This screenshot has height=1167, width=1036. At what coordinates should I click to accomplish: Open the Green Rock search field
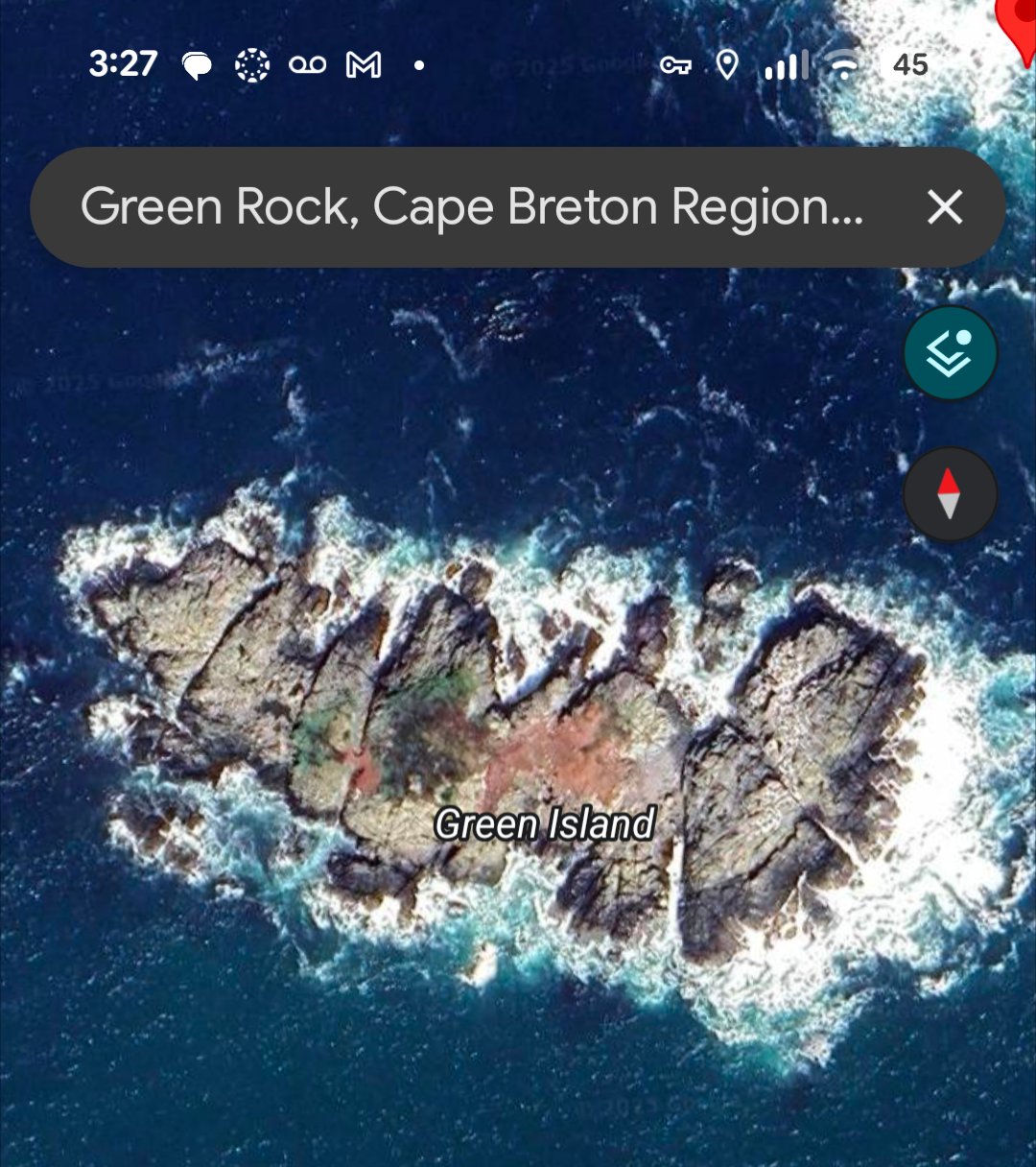tap(470, 206)
